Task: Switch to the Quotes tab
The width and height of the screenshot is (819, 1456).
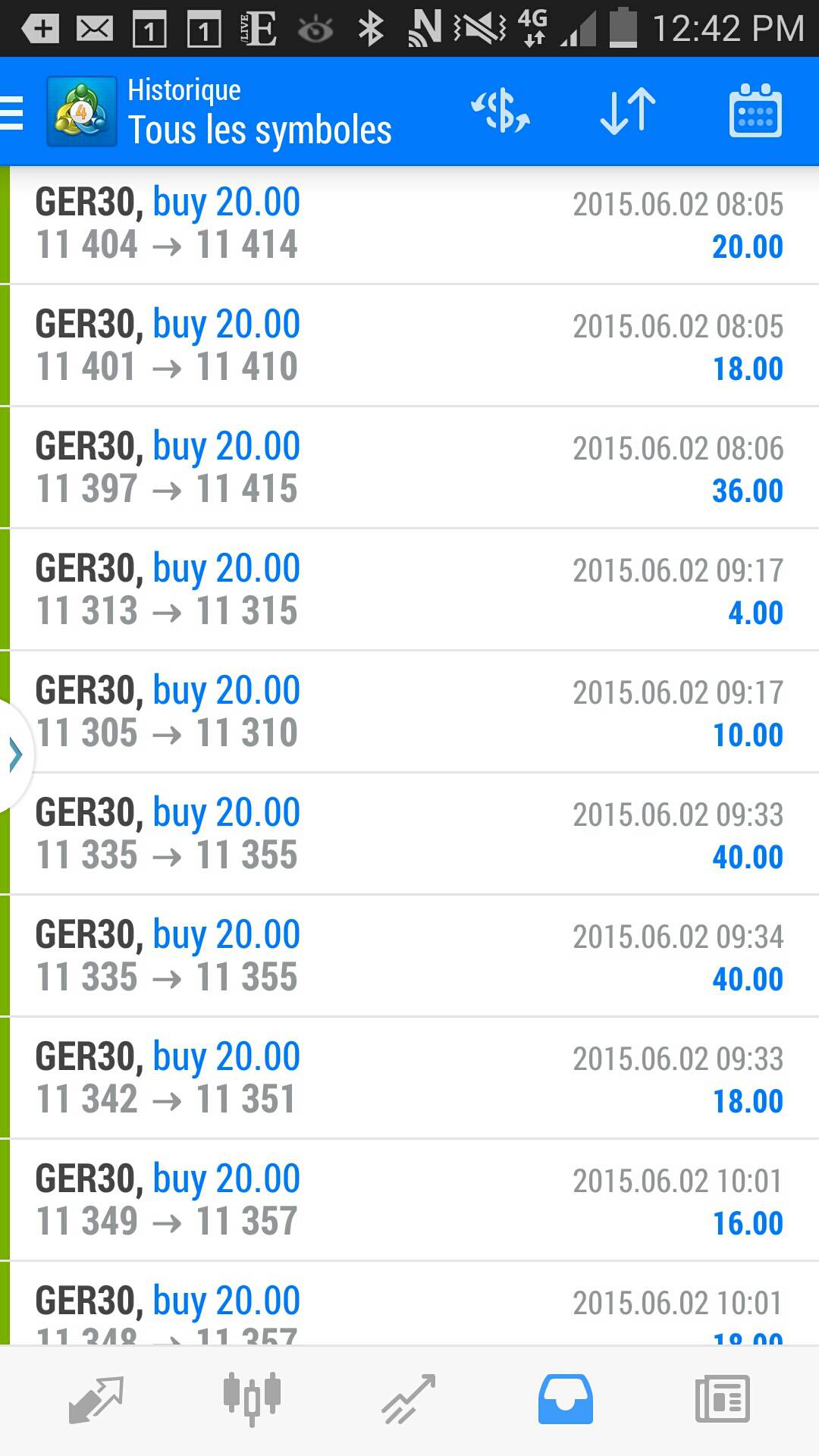Action: point(96,1400)
